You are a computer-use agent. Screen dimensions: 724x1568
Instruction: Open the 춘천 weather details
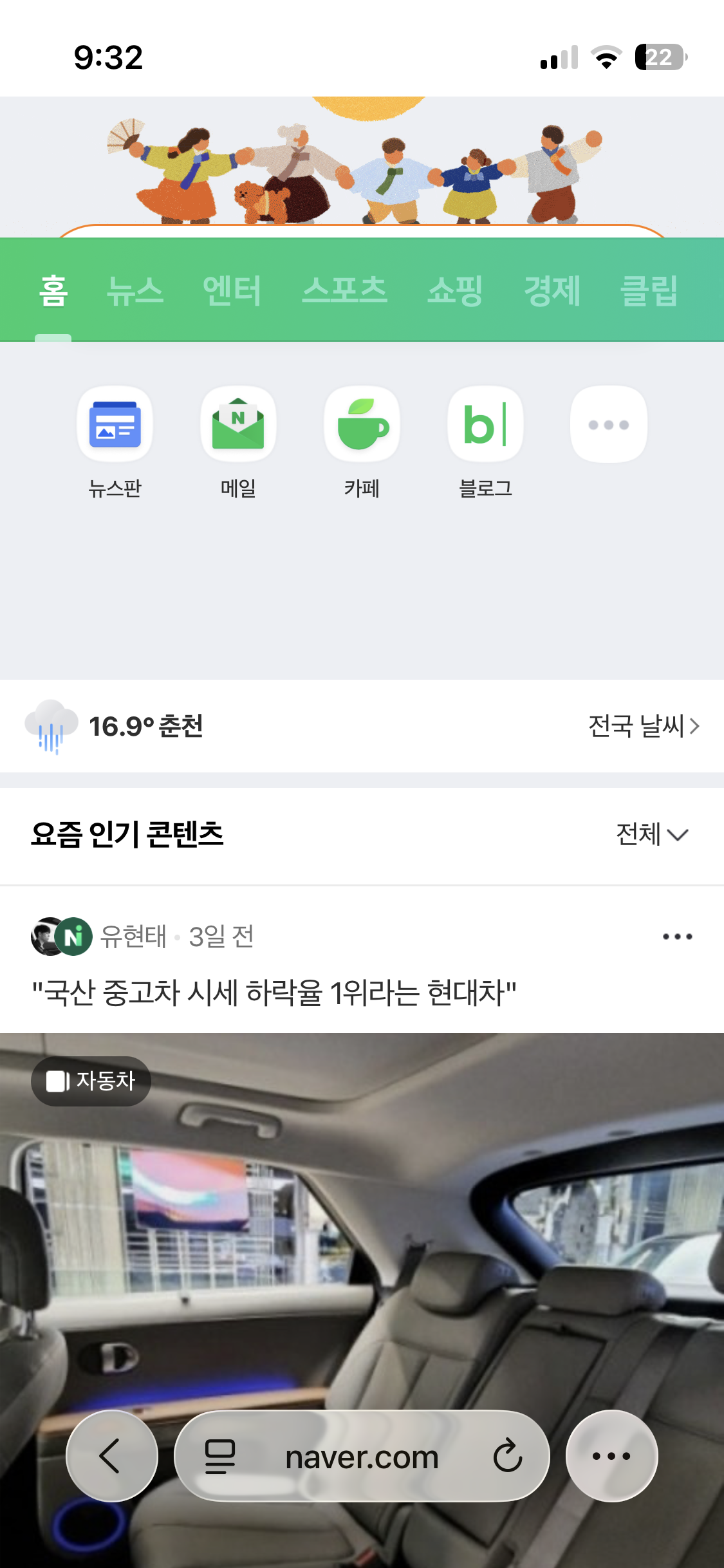[x=145, y=726]
